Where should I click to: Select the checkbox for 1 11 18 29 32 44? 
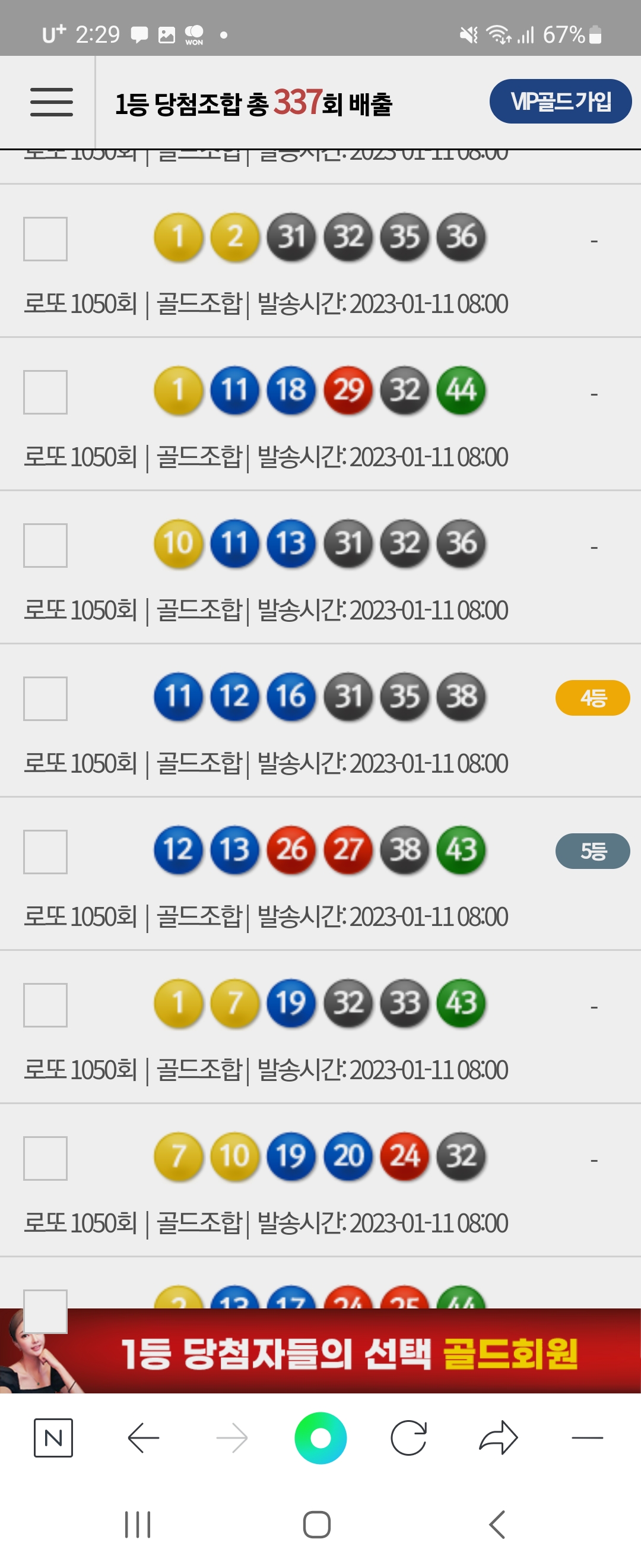[x=45, y=393]
